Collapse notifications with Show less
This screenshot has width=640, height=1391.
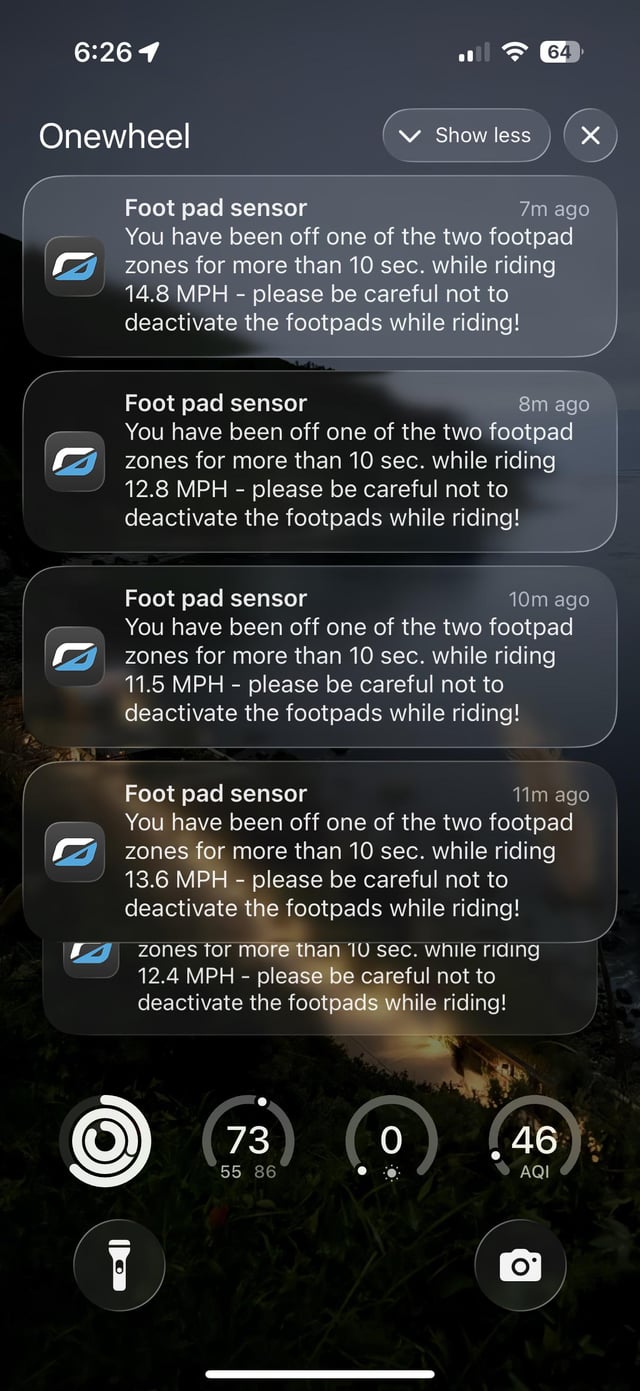(x=466, y=136)
